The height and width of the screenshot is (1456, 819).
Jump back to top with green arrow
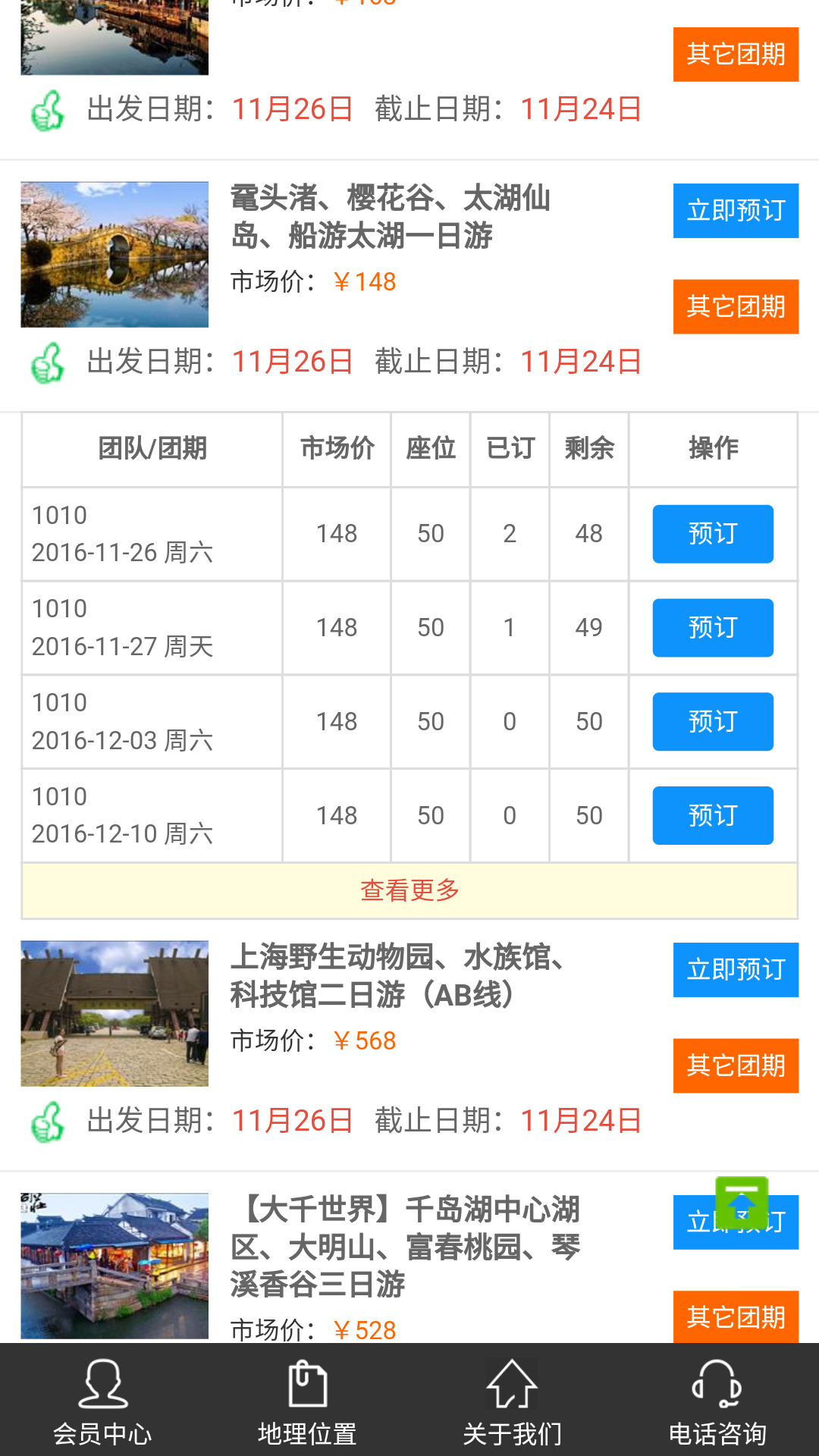click(742, 1203)
